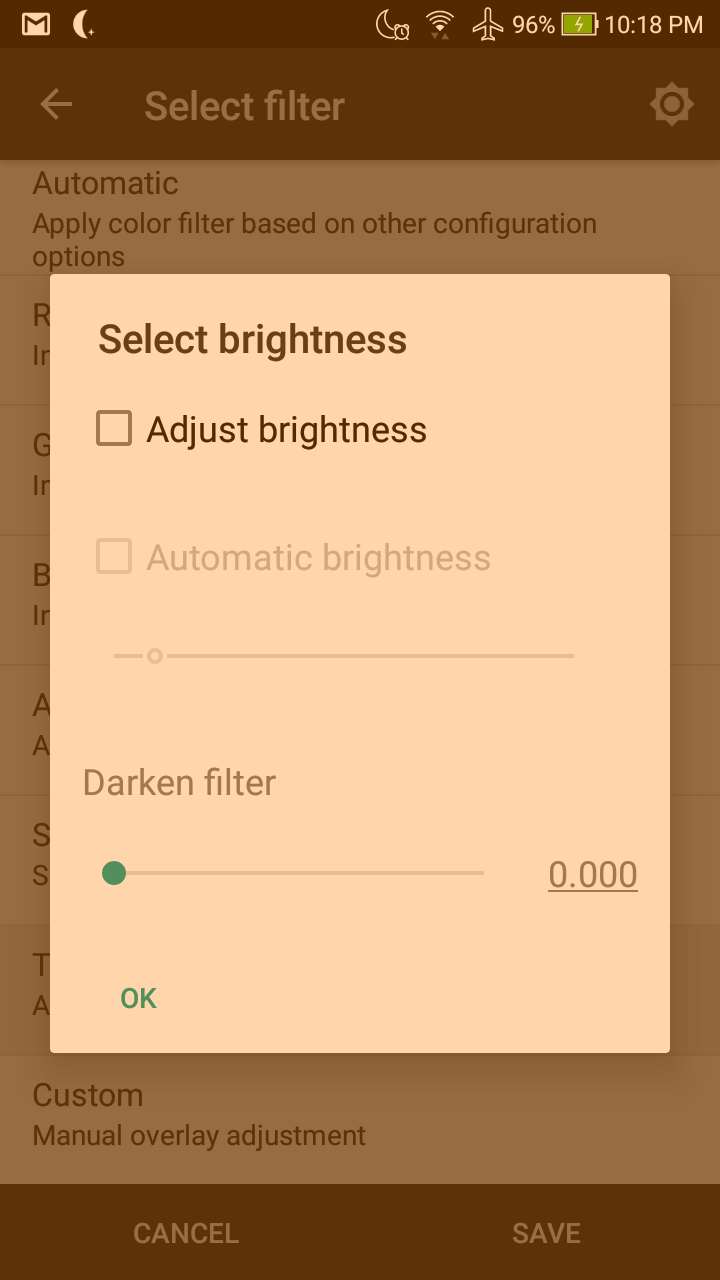Confirm brightness dialog with OK
The width and height of the screenshot is (720, 1280).
138,998
